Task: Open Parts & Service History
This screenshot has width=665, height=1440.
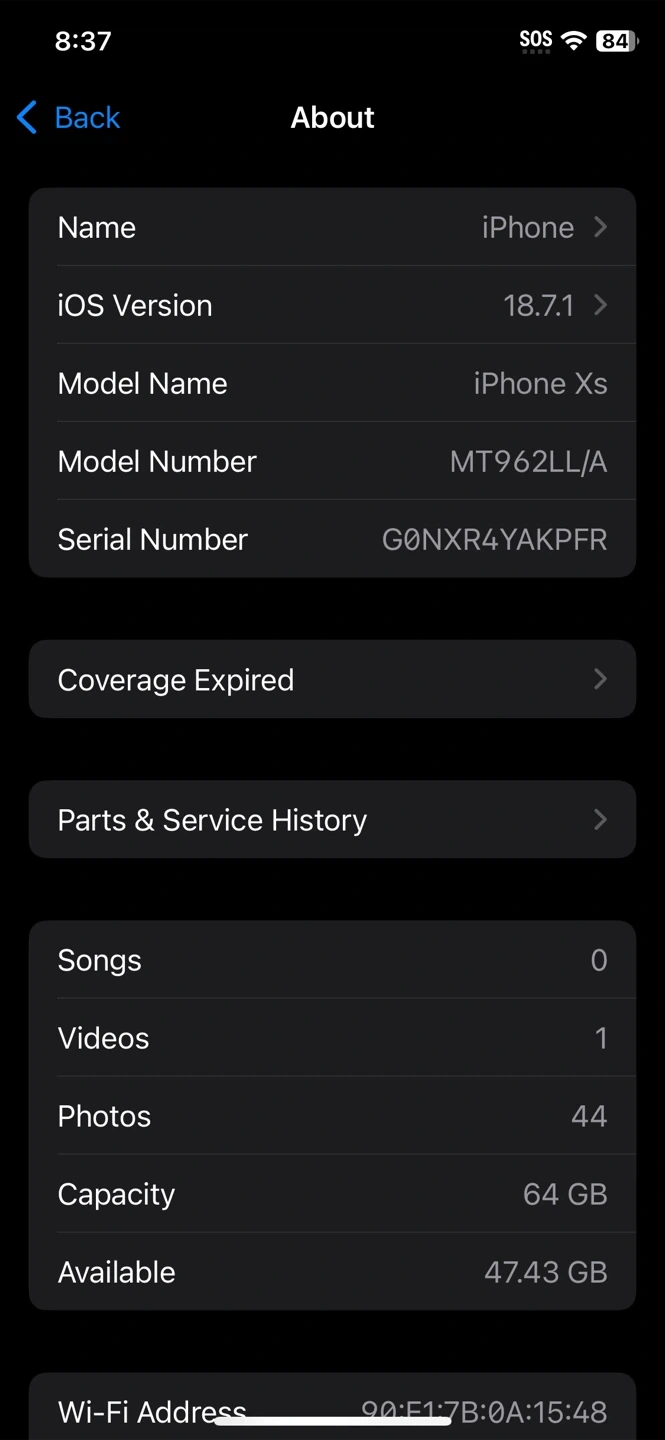Action: (332, 820)
